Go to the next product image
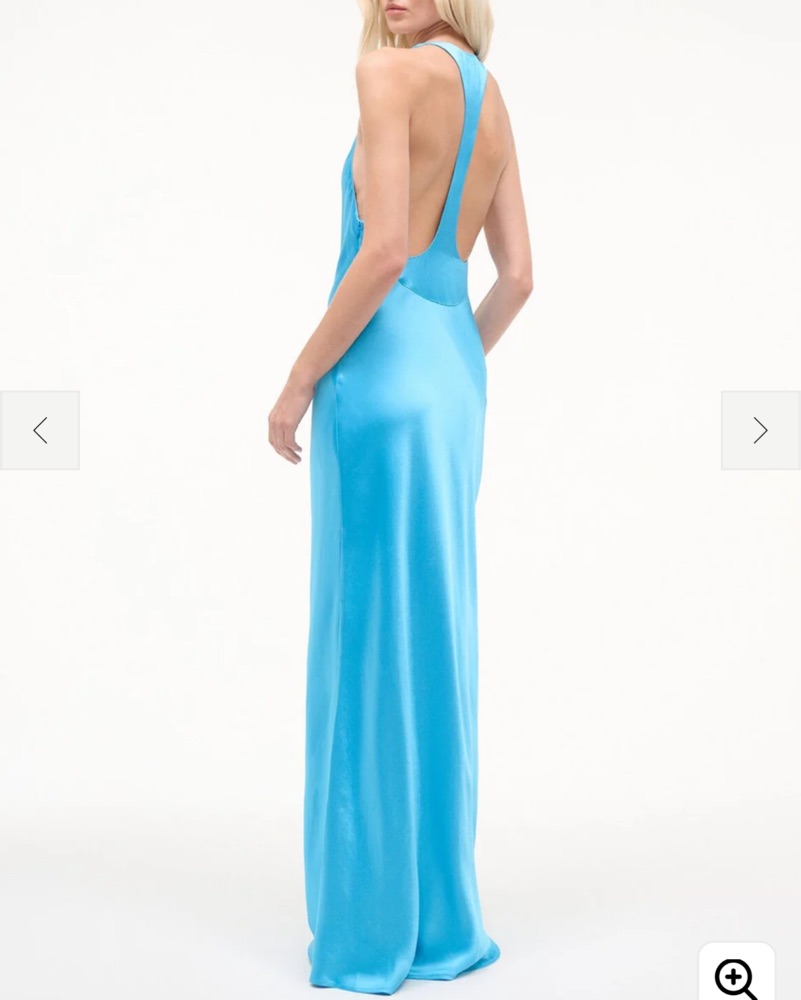 761,430
